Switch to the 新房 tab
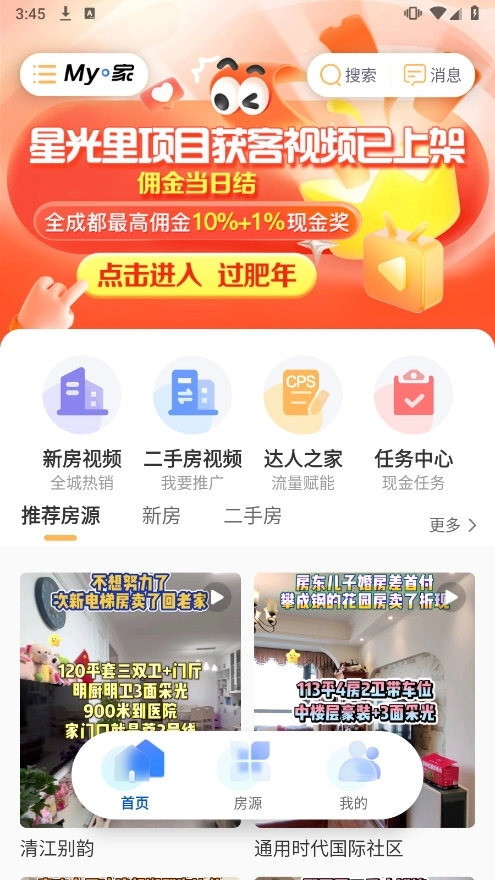The image size is (495, 880). point(161,516)
